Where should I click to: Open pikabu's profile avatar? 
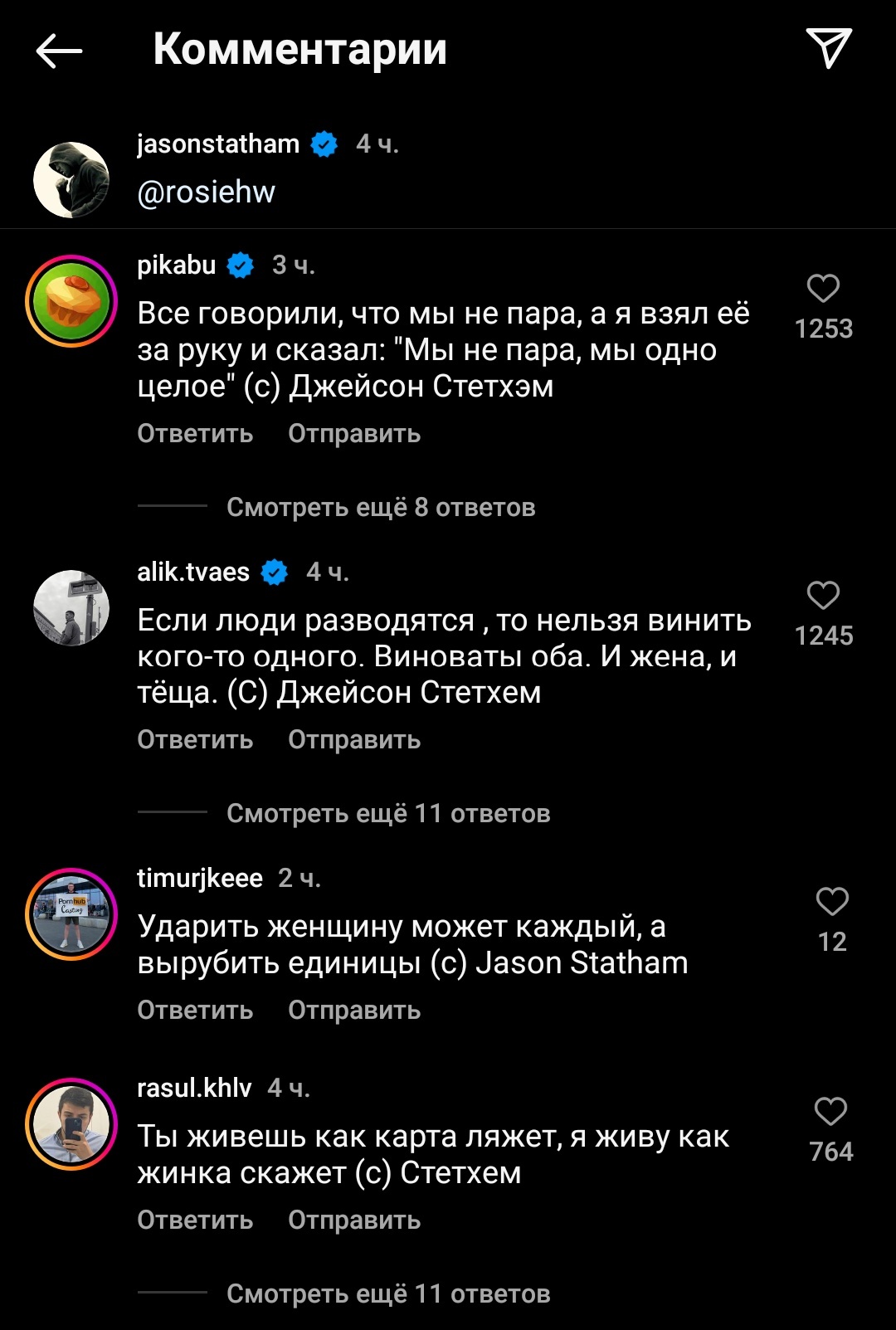[71, 301]
